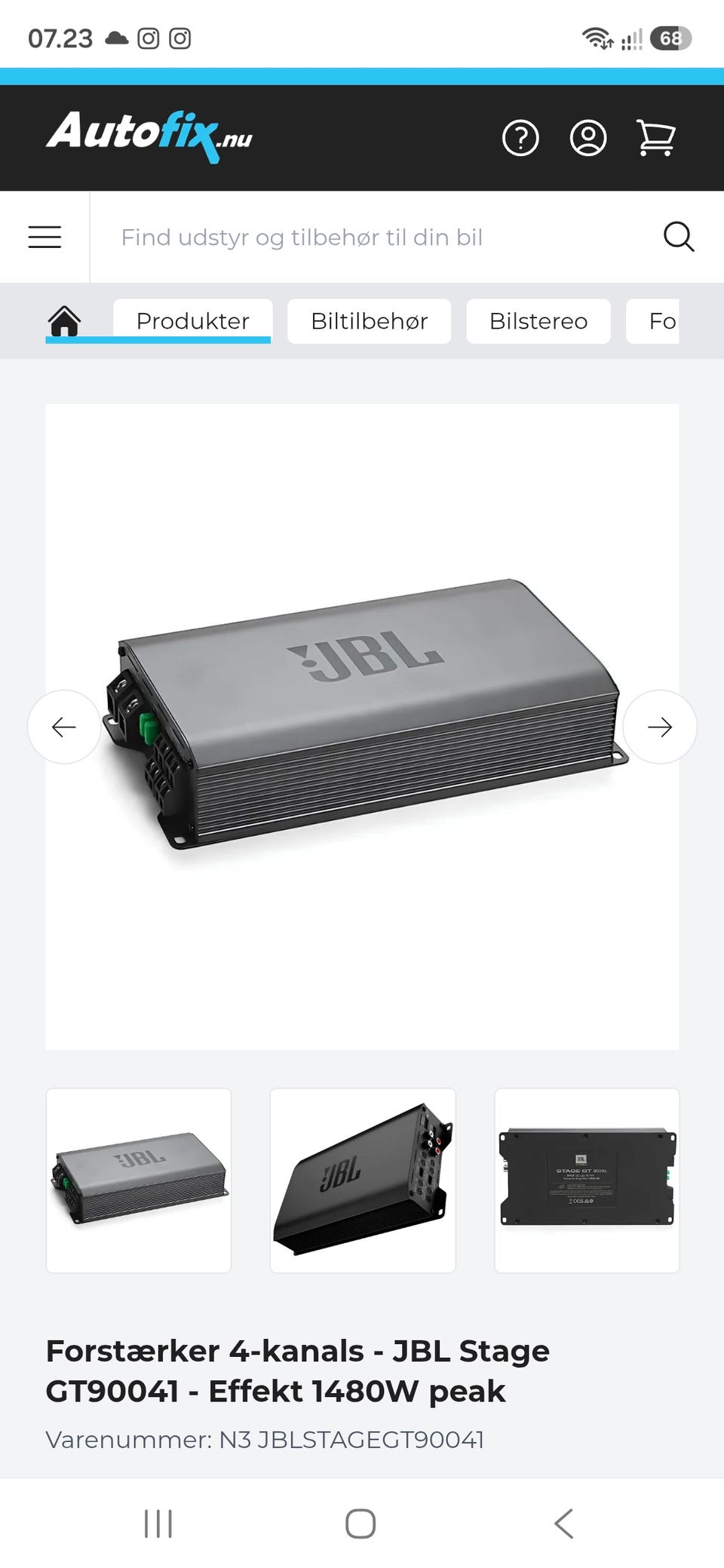The image size is (724, 1568).
Task: Tap the search field for car accessories
Action: 377,237
